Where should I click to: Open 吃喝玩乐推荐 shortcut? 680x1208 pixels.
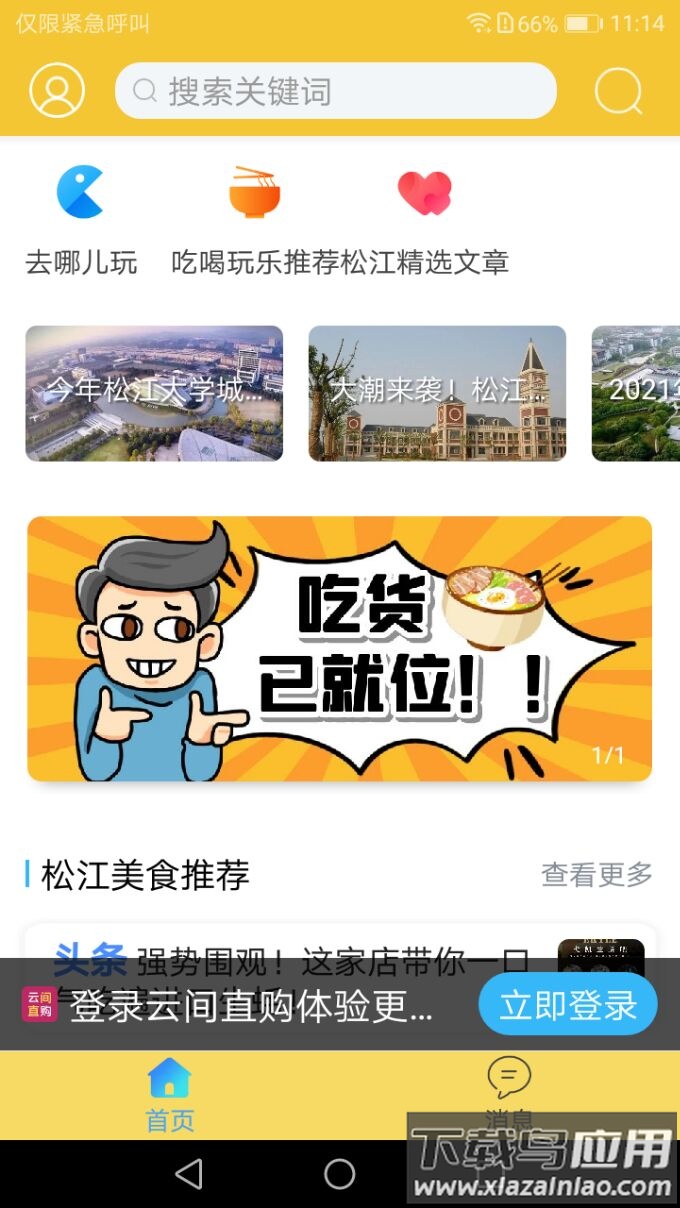click(x=255, y=220)
